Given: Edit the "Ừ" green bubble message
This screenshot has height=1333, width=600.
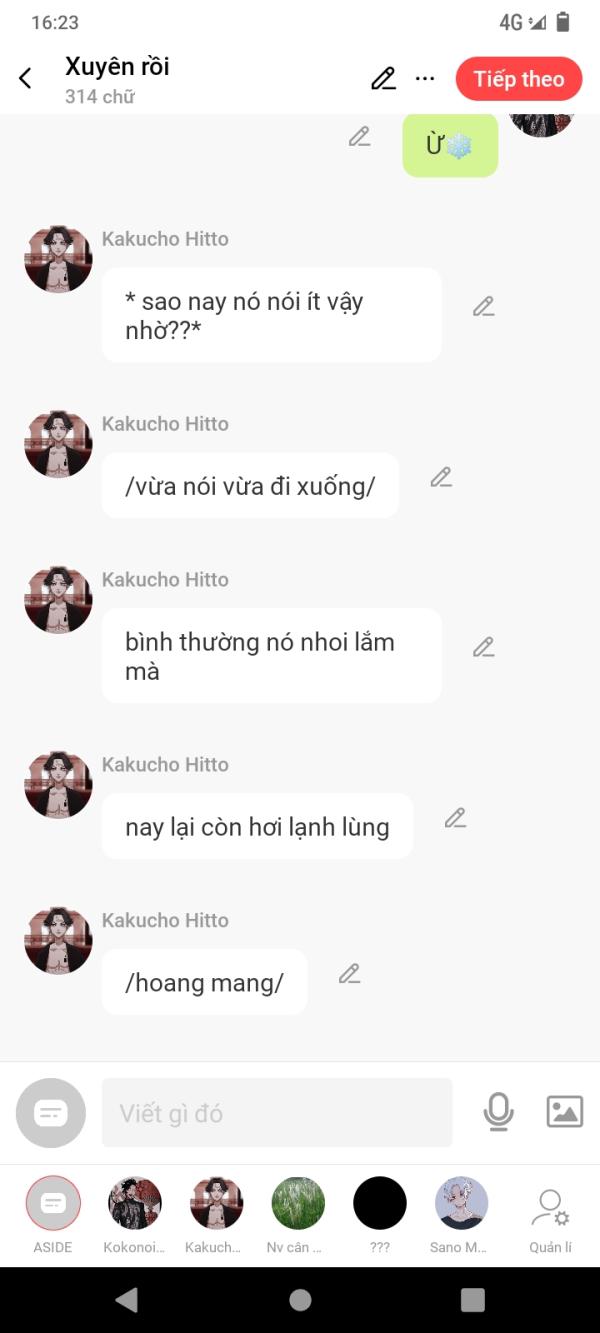Looking at the screenshot, I should (x=360, y=137).
